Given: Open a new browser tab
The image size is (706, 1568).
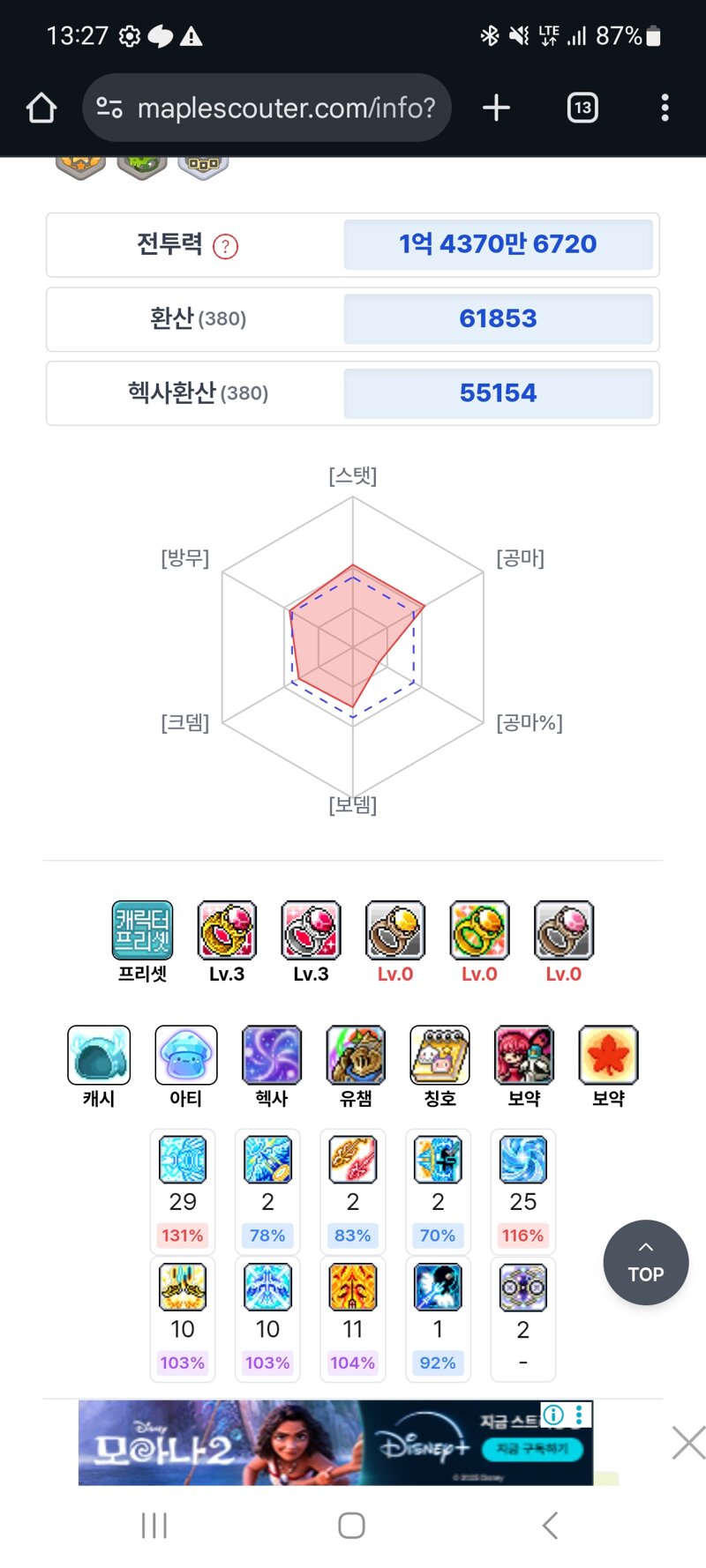Looking at the screenshot, I should point(496,108).
